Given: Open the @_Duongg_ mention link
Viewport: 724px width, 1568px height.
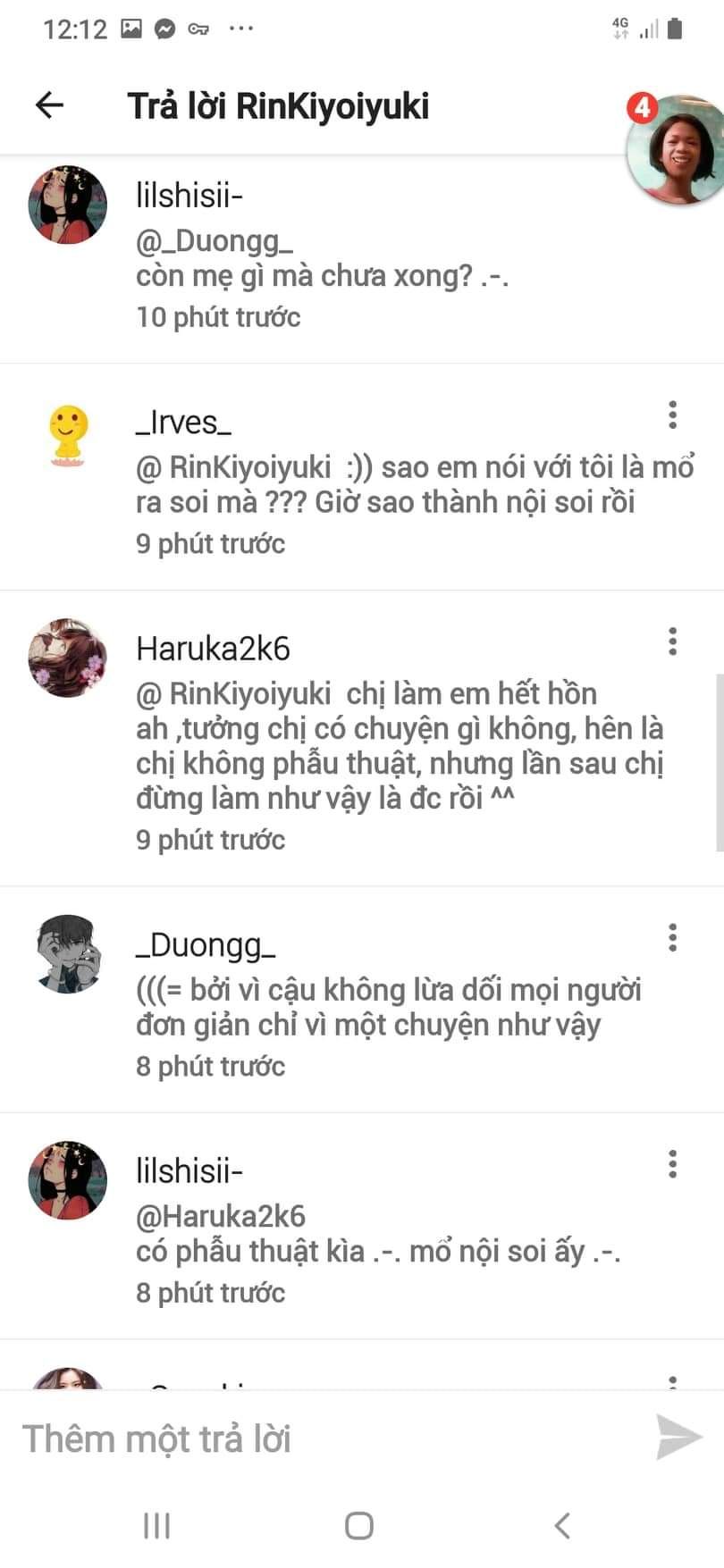Looking at the screenshot, I should click(x=215, y=240).
